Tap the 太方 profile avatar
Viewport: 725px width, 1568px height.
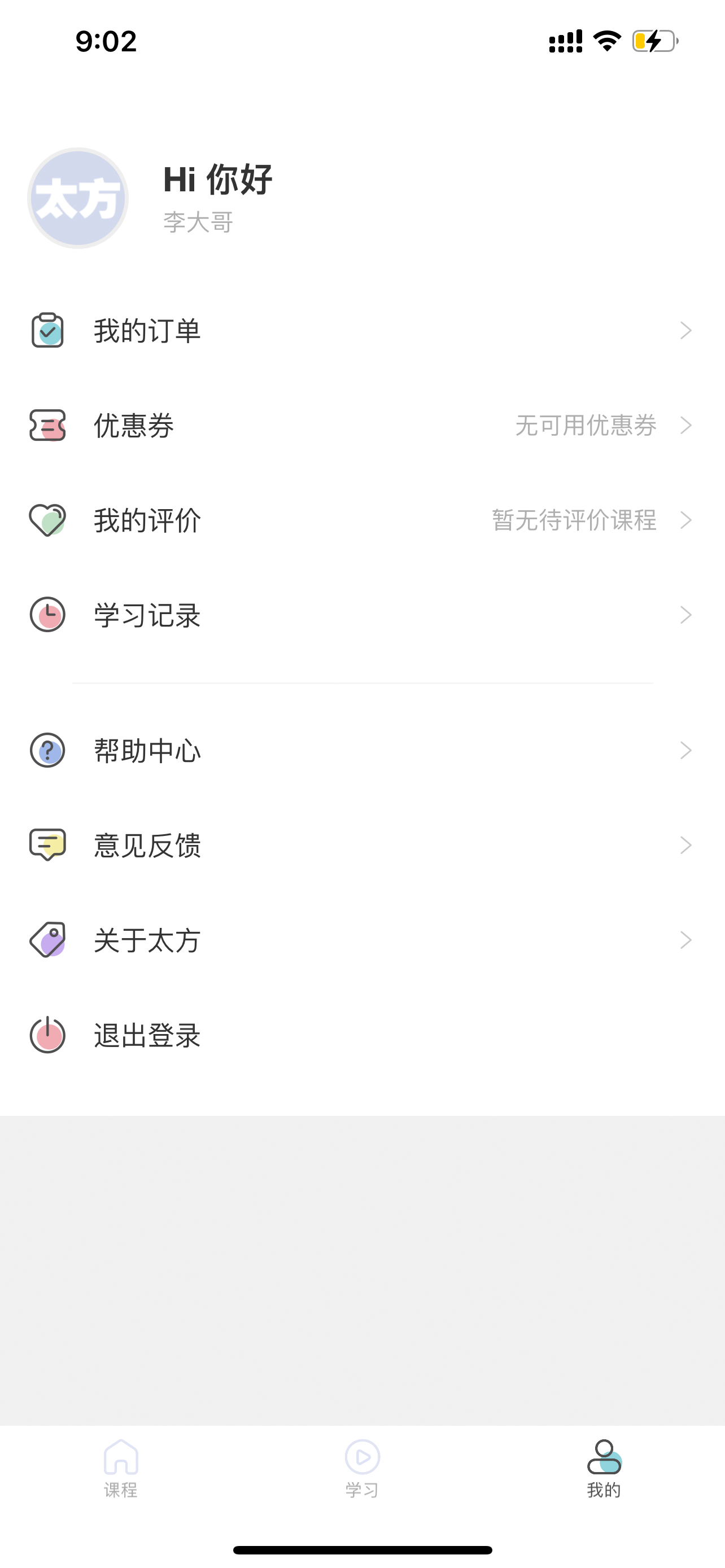click(78, 198)
